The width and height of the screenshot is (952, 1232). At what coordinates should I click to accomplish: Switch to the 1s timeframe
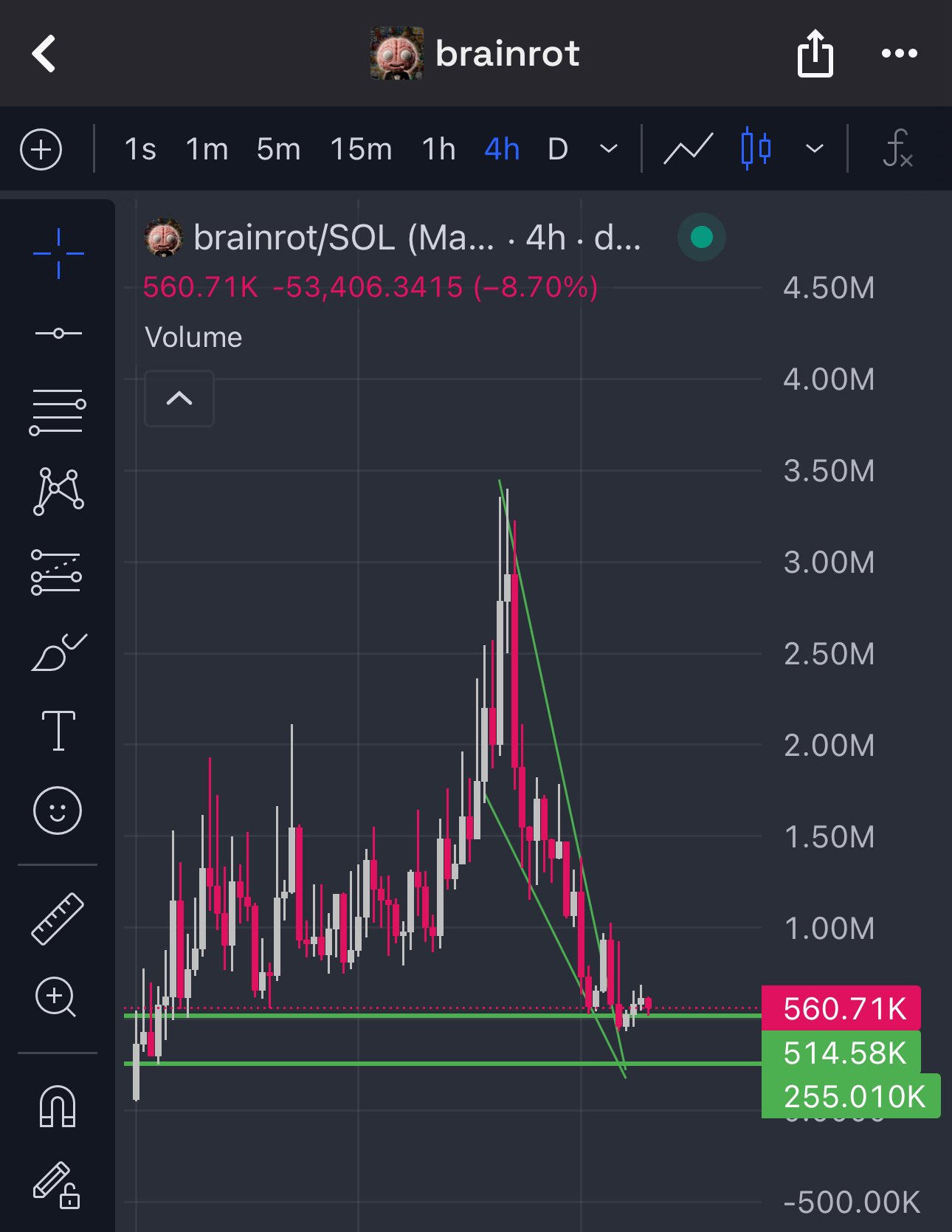[x=140, y=149]
